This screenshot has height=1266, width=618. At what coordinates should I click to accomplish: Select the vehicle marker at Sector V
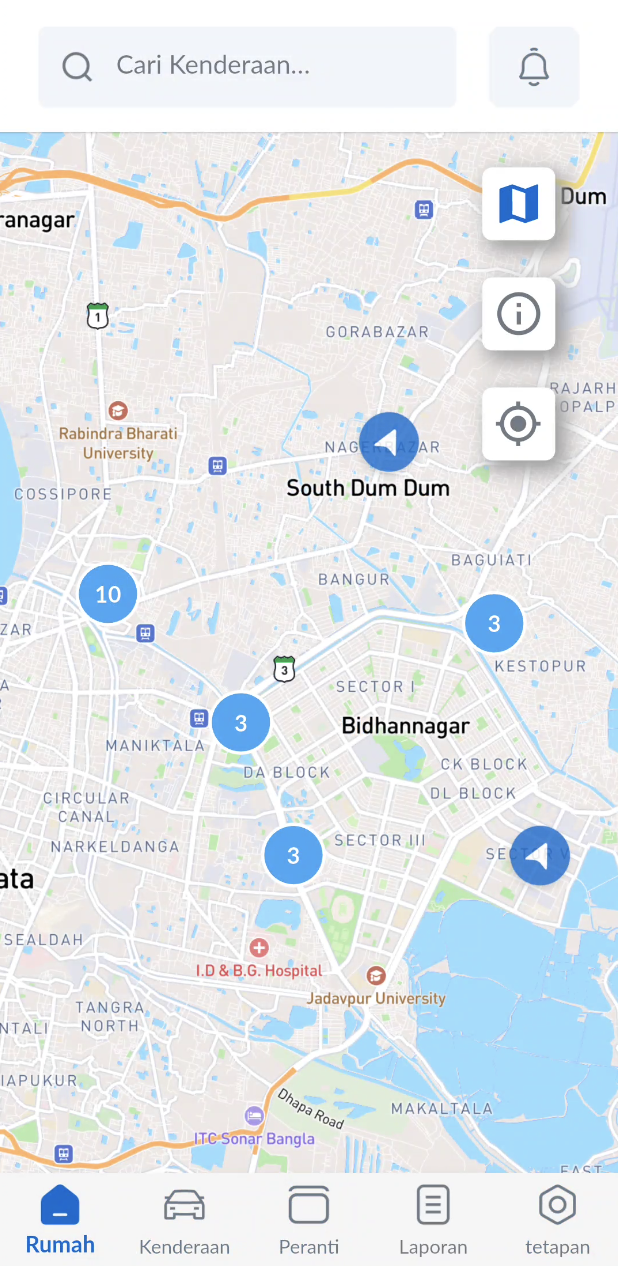coord(540,855)
